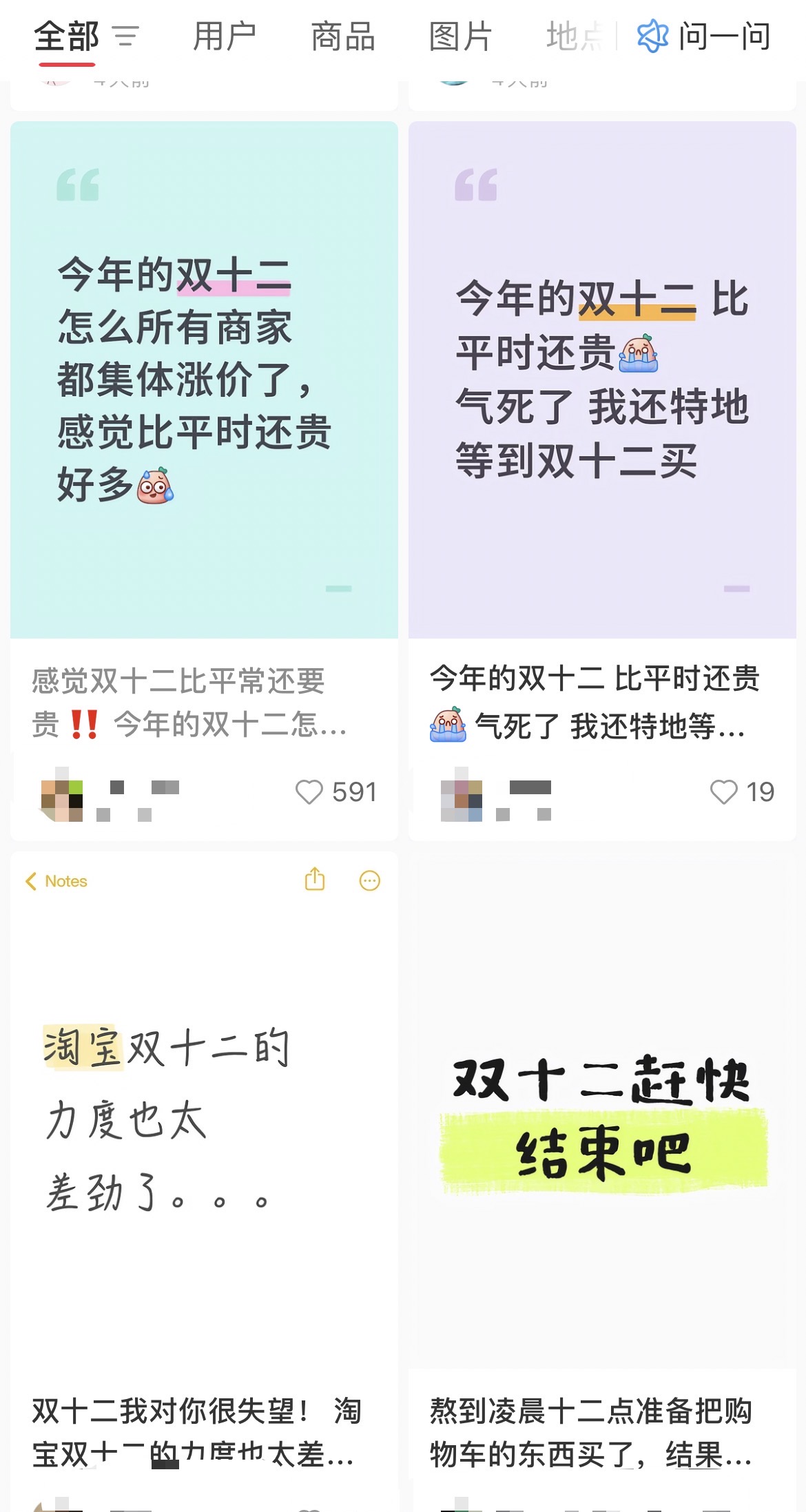Switch to the 用户 tab
806x1512 pixels.
click(x=225, y=37)
